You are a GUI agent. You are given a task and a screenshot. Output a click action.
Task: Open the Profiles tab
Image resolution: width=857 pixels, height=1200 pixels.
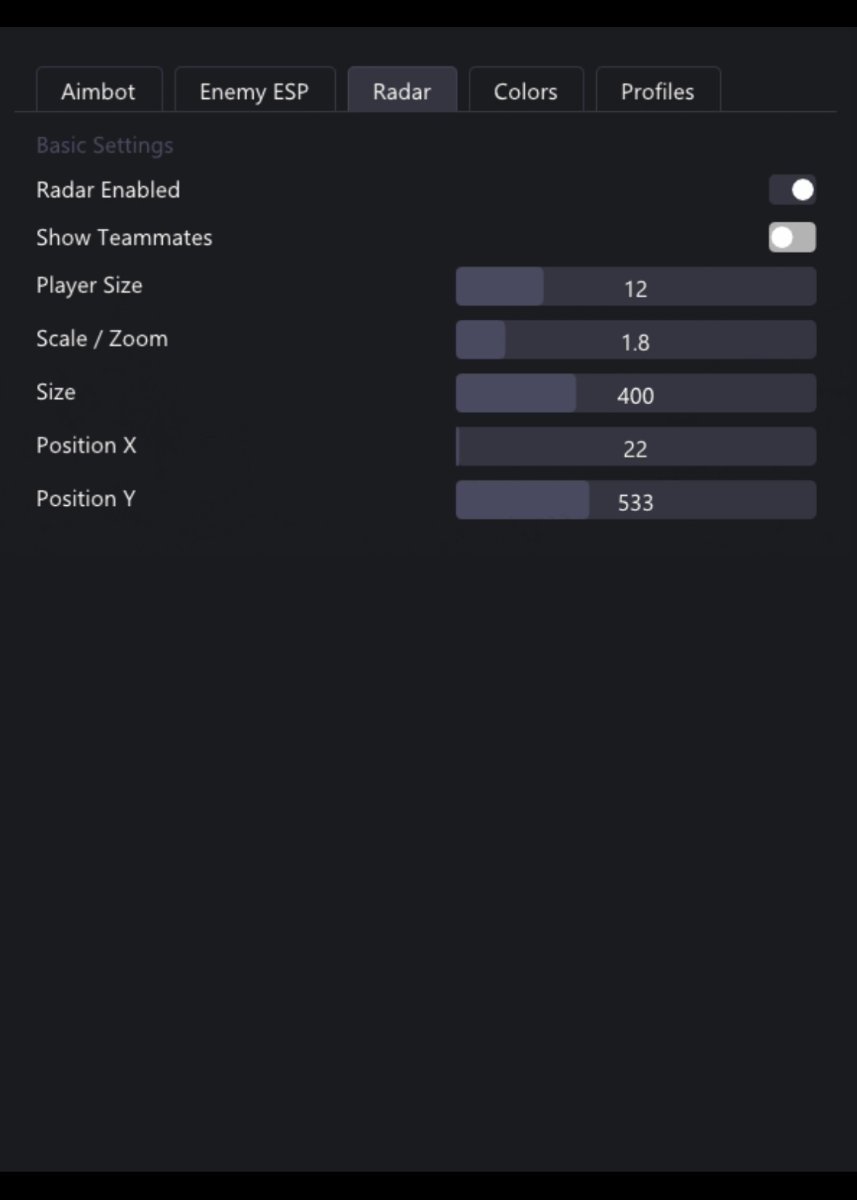657,91
